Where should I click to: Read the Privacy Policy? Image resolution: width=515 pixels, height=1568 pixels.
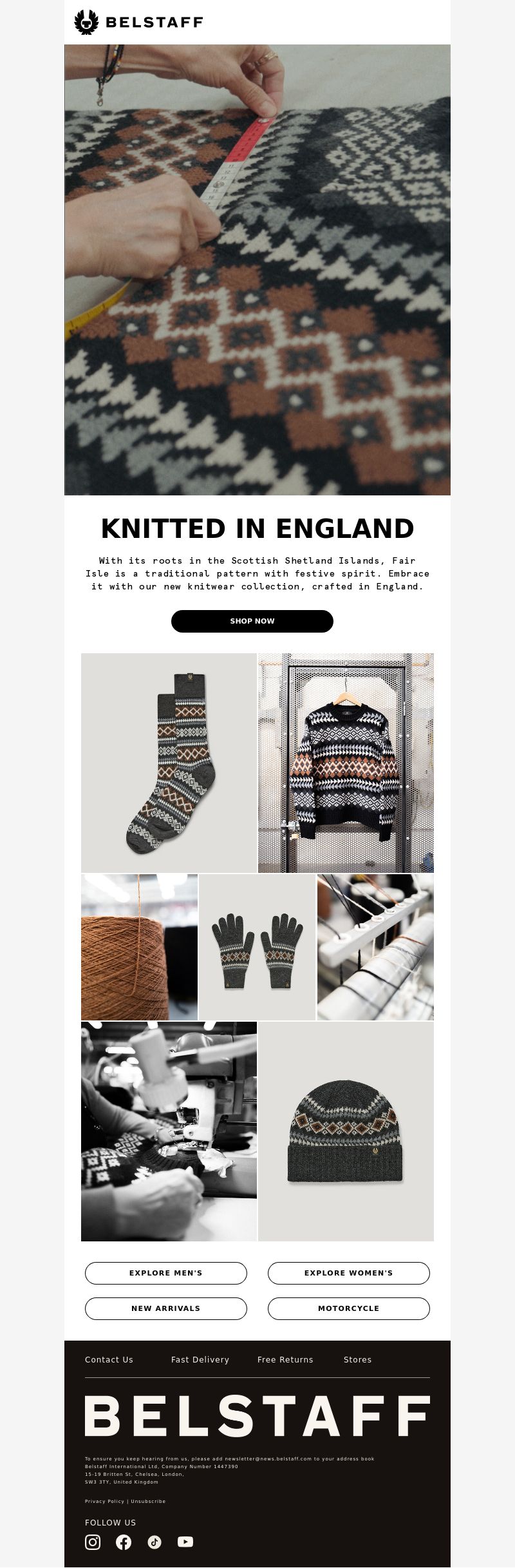[x=104, y=1501]
